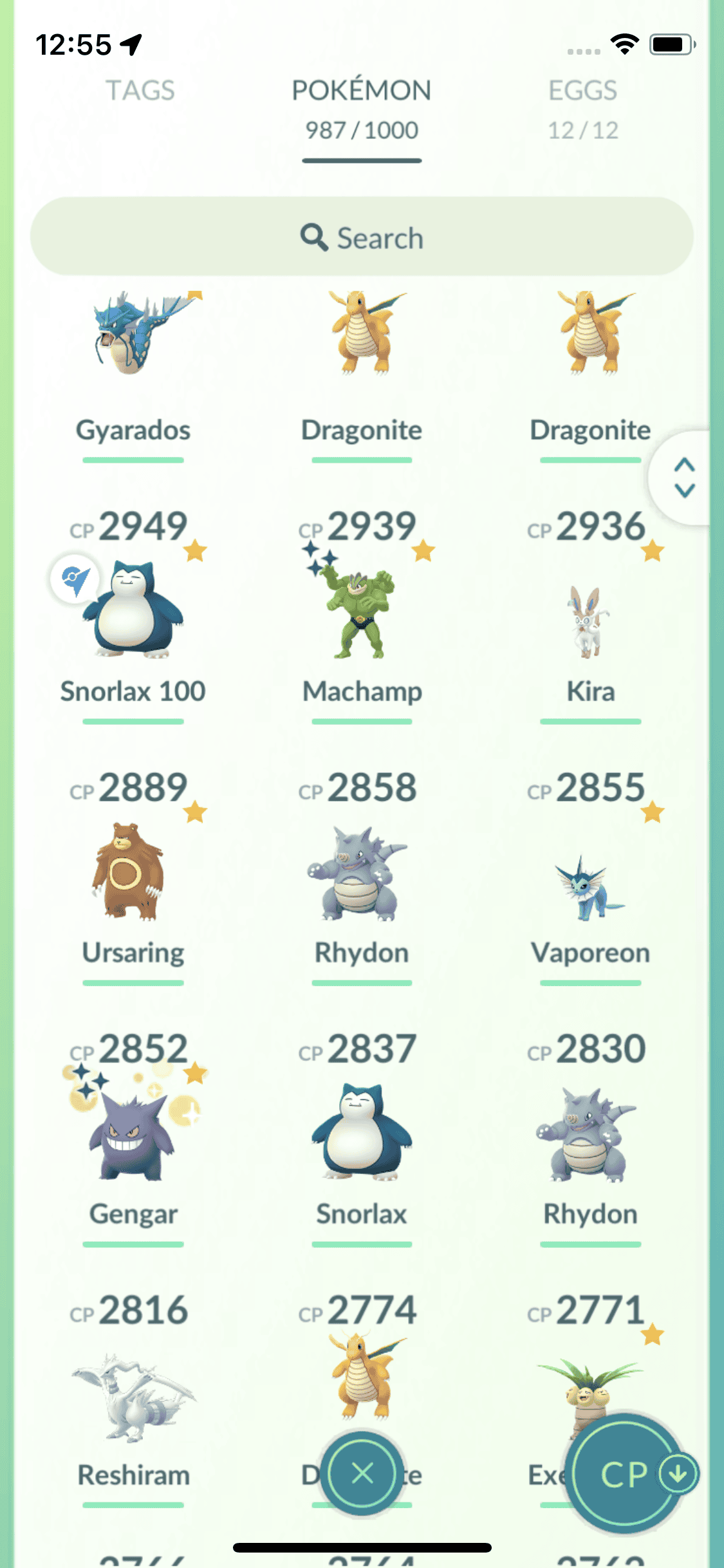Switch to the Tags tab
The width and height of the screenshot is (724, 1568).
(x=140, y=91)
